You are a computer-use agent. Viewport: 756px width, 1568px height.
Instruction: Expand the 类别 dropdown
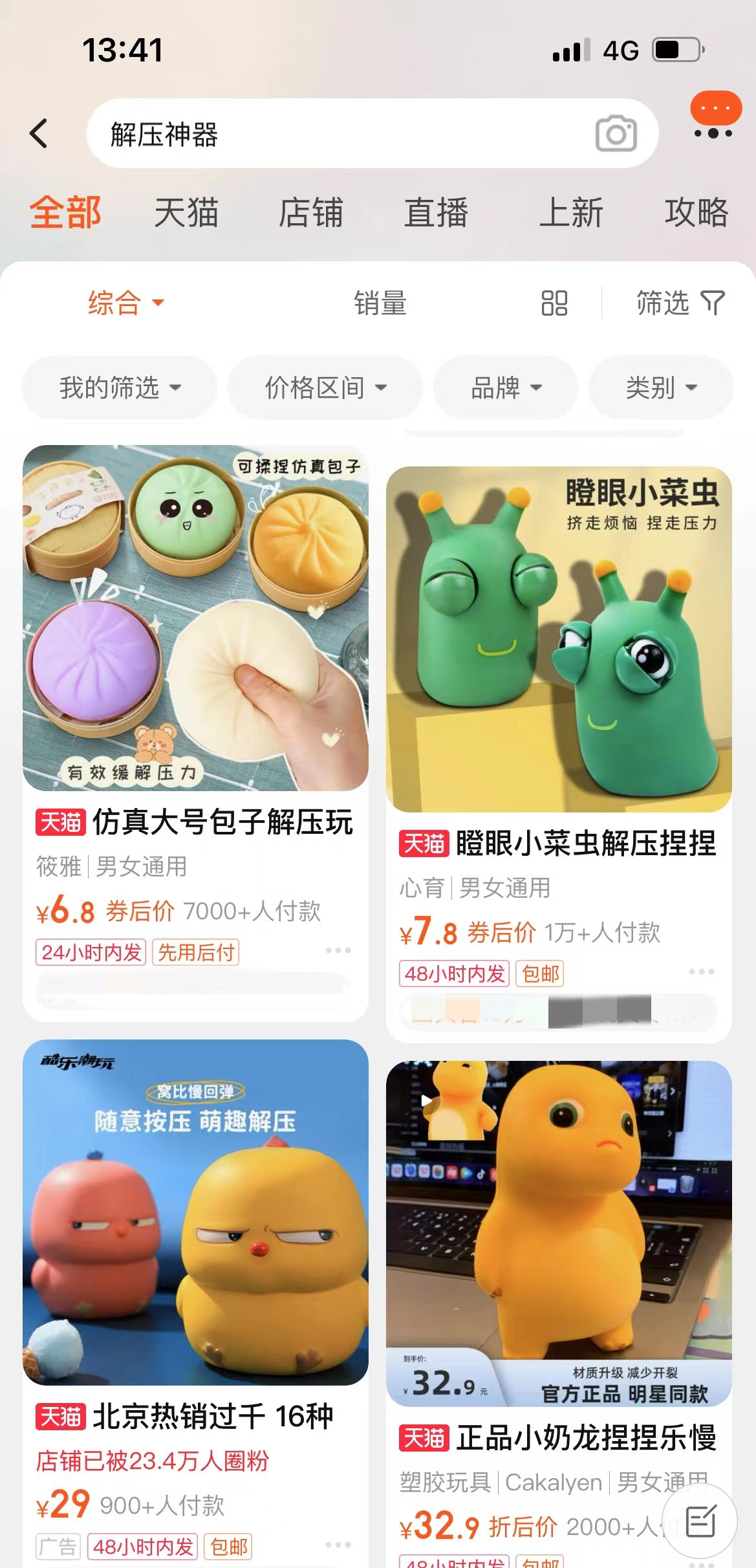661,388
